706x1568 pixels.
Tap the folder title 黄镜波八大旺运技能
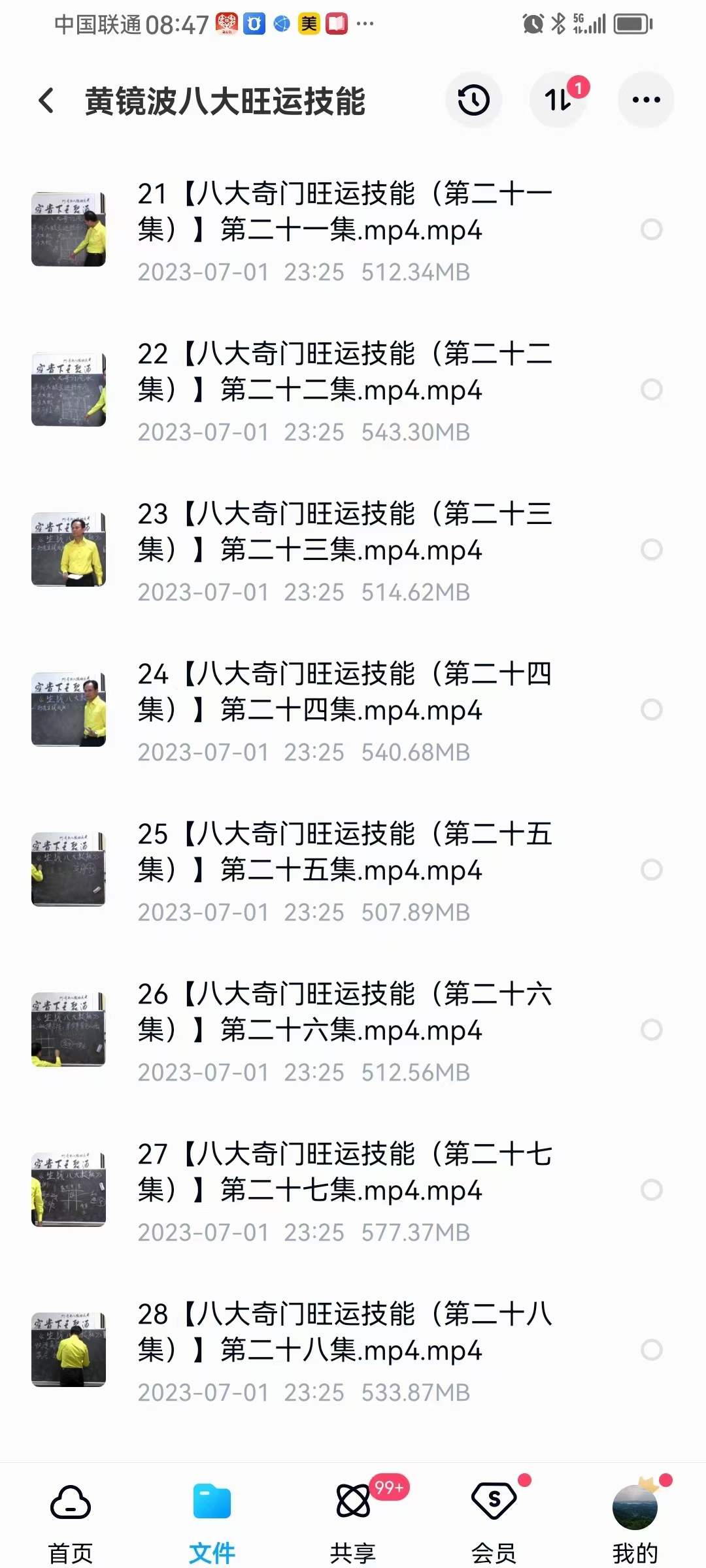pos(226,101)
